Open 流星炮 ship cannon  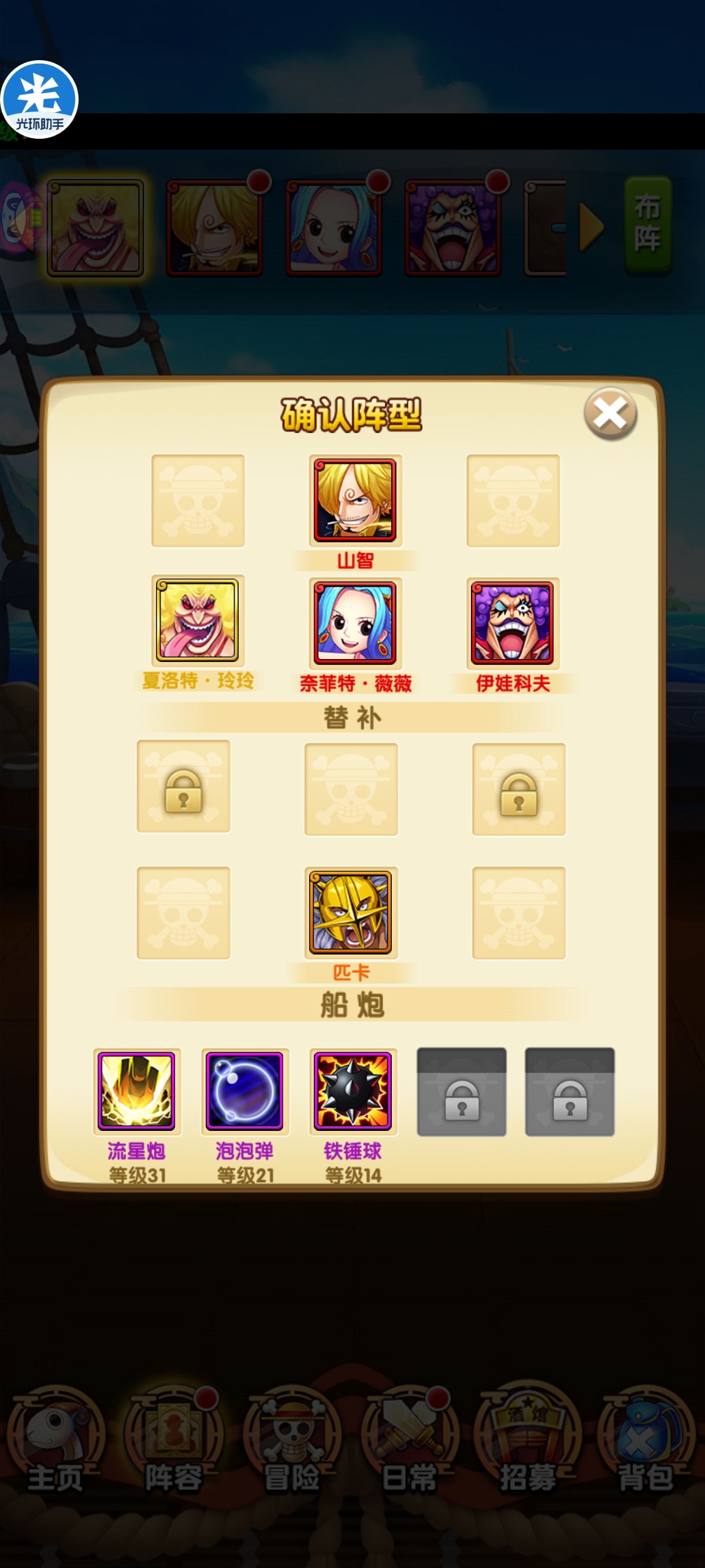[x=136, y=1091]
